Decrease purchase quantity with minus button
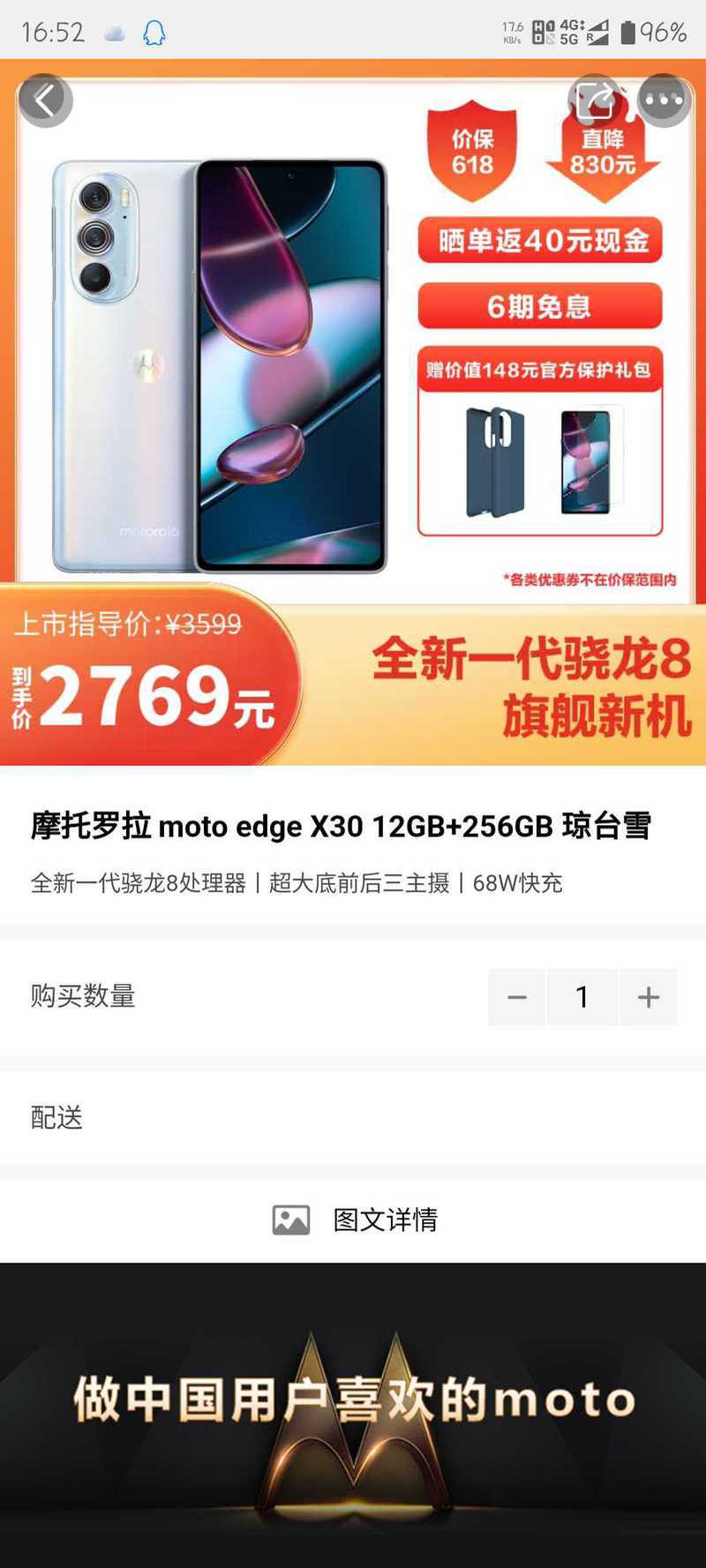The width and height of the screenshot is (706, 1568). 517,997
